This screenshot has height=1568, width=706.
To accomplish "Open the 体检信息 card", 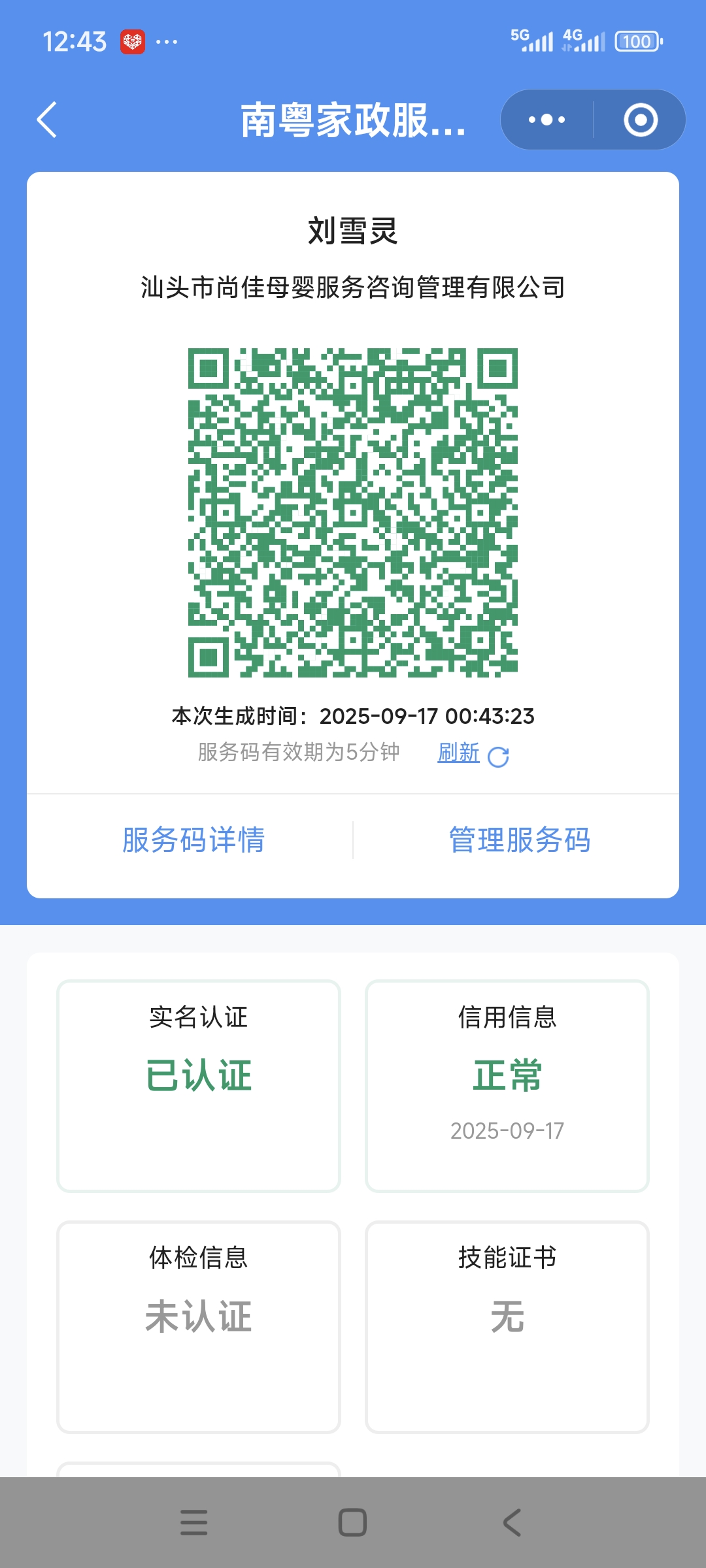I will [199, 1326].
